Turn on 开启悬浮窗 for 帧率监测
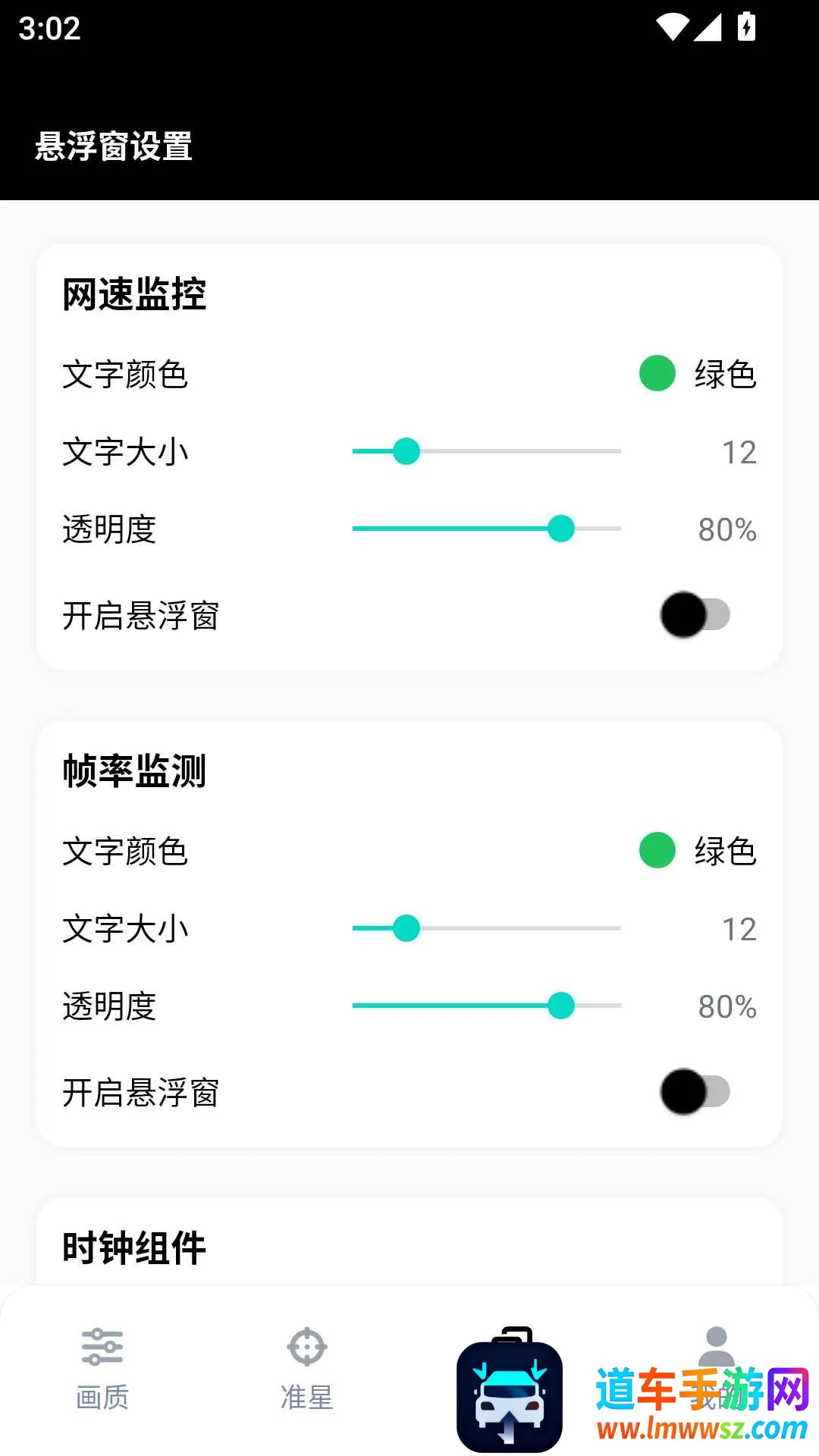Image resolution: width=819 pixels, height=1456 pixels. pos(695,1092)
